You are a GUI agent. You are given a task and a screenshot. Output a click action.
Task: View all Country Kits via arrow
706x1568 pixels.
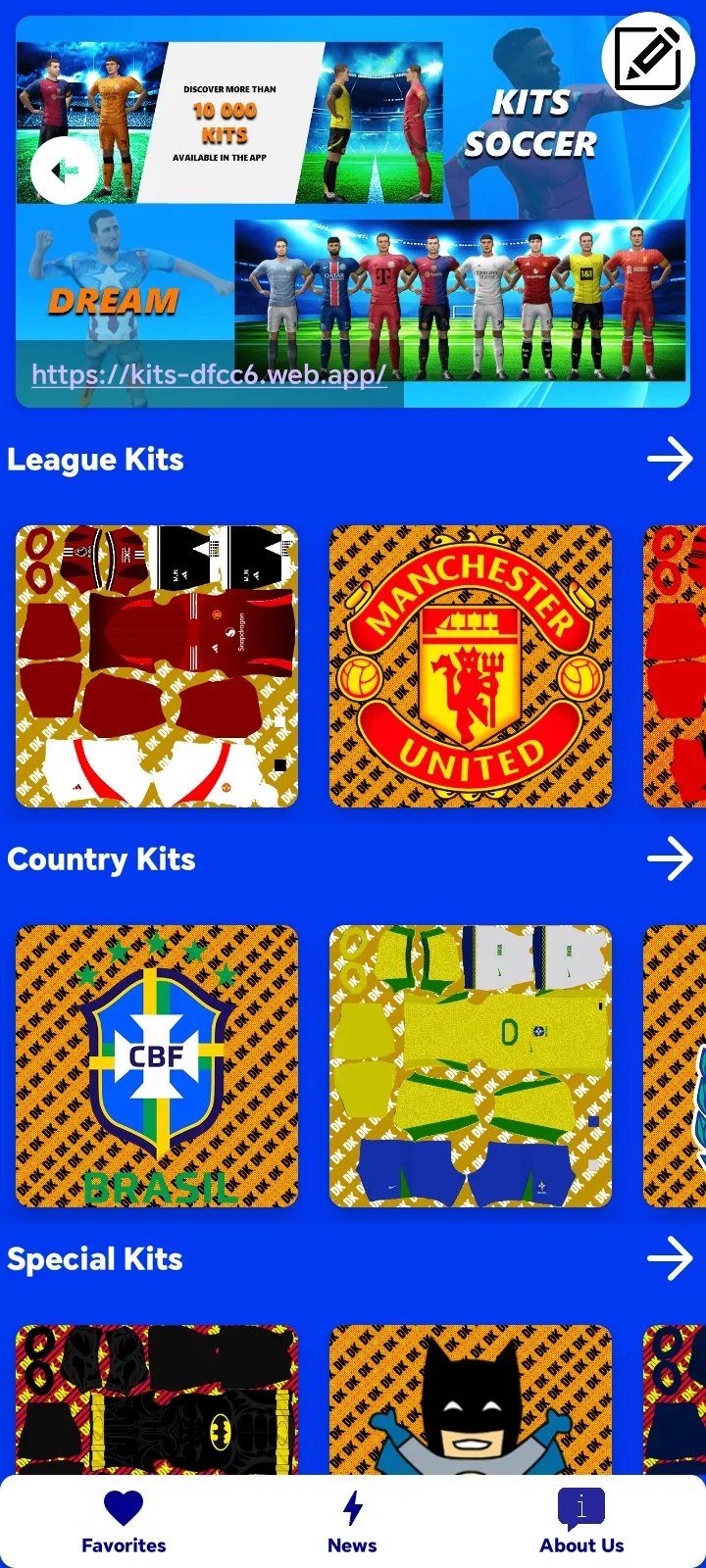pyautogui.click(x=671, y=858)
